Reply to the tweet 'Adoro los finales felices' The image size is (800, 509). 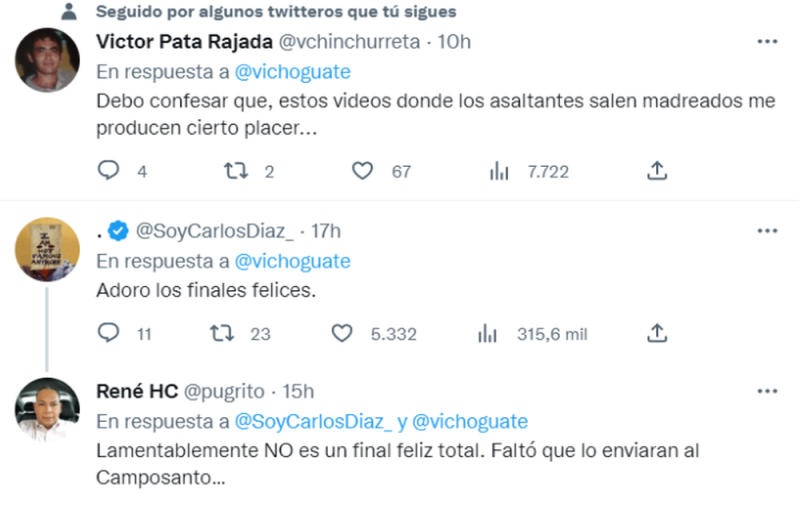pos(109,333)
